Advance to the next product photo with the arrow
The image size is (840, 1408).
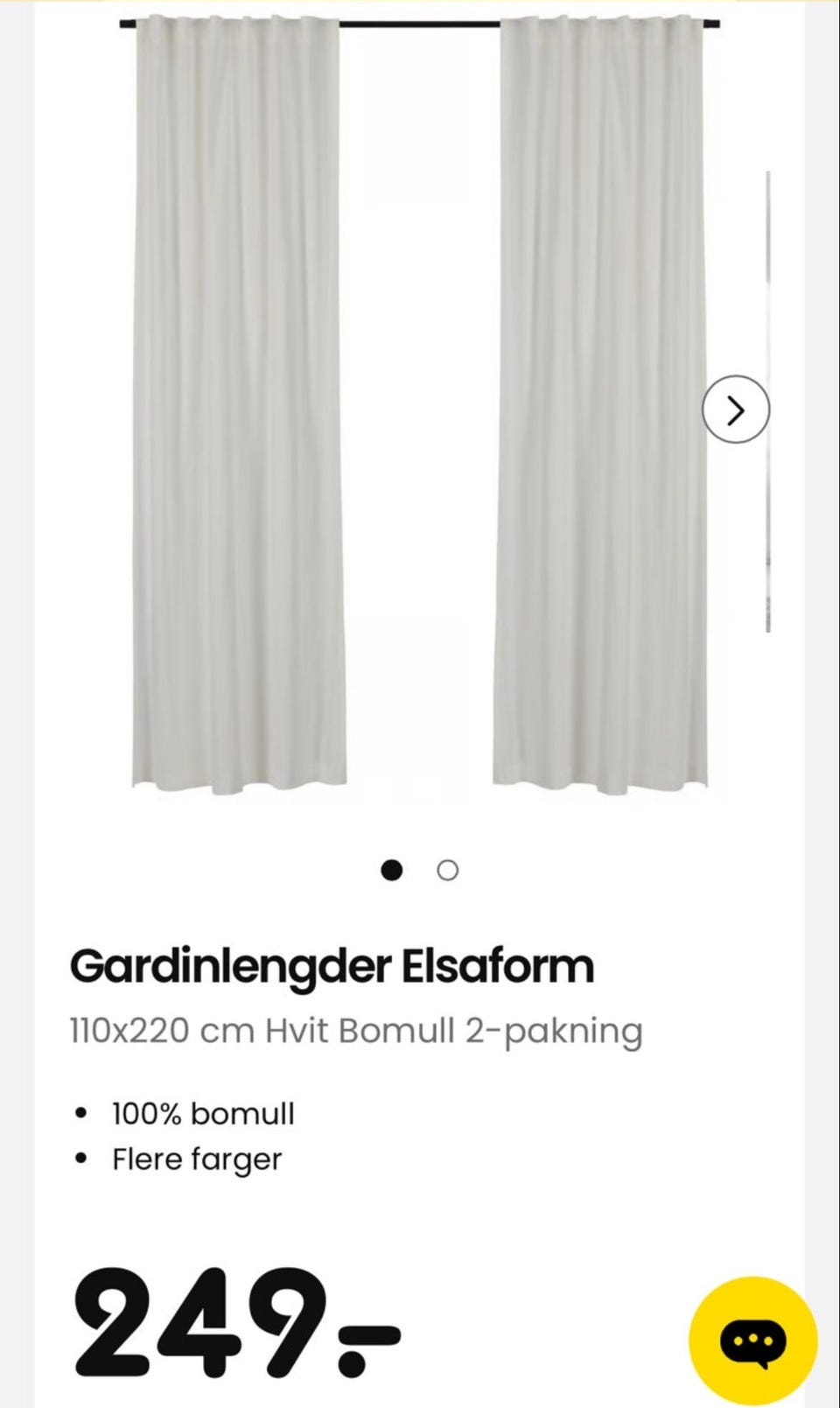(x=735, y=410)
